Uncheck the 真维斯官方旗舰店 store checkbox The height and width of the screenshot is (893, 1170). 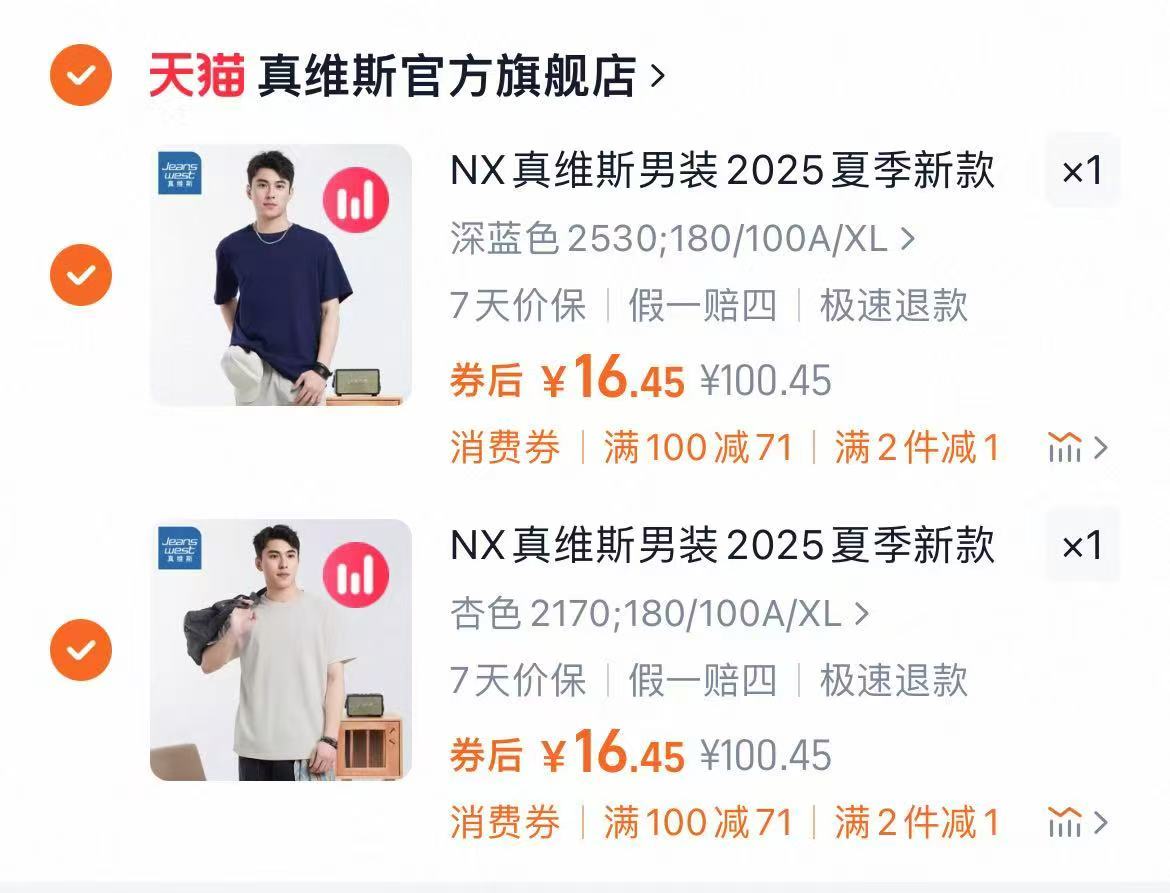81,75
